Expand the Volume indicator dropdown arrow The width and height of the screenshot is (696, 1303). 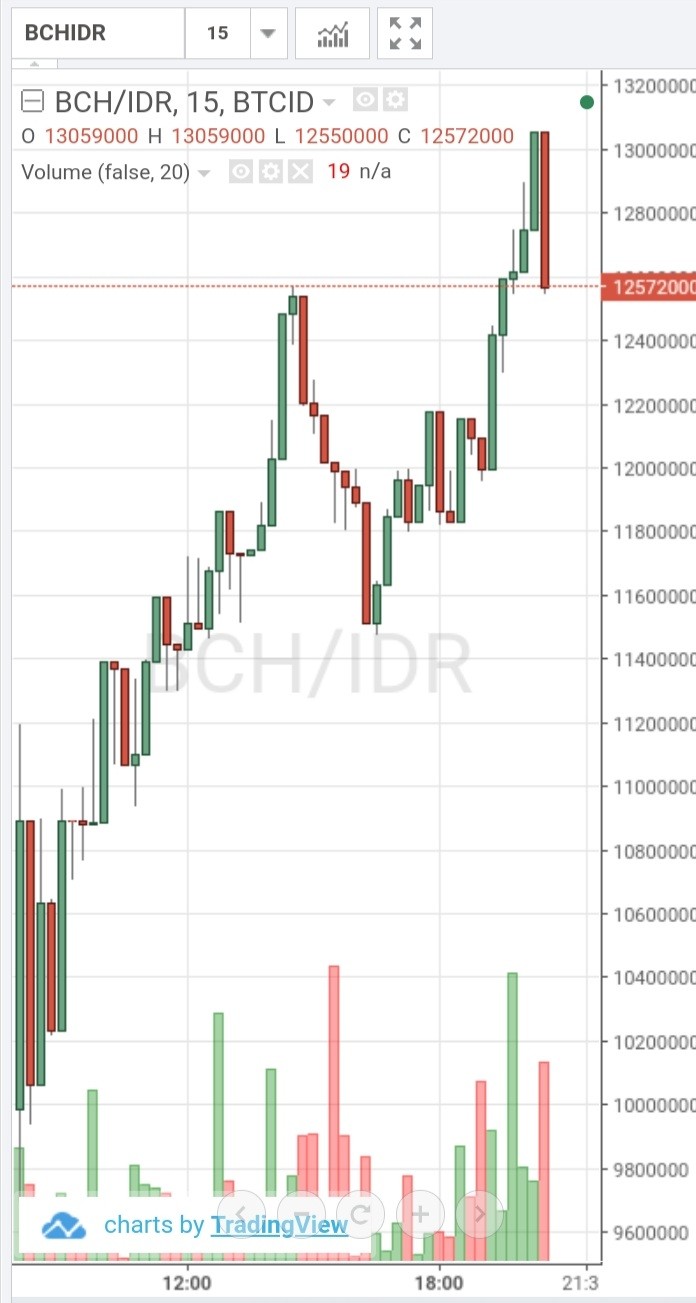(x=204, y=173)
